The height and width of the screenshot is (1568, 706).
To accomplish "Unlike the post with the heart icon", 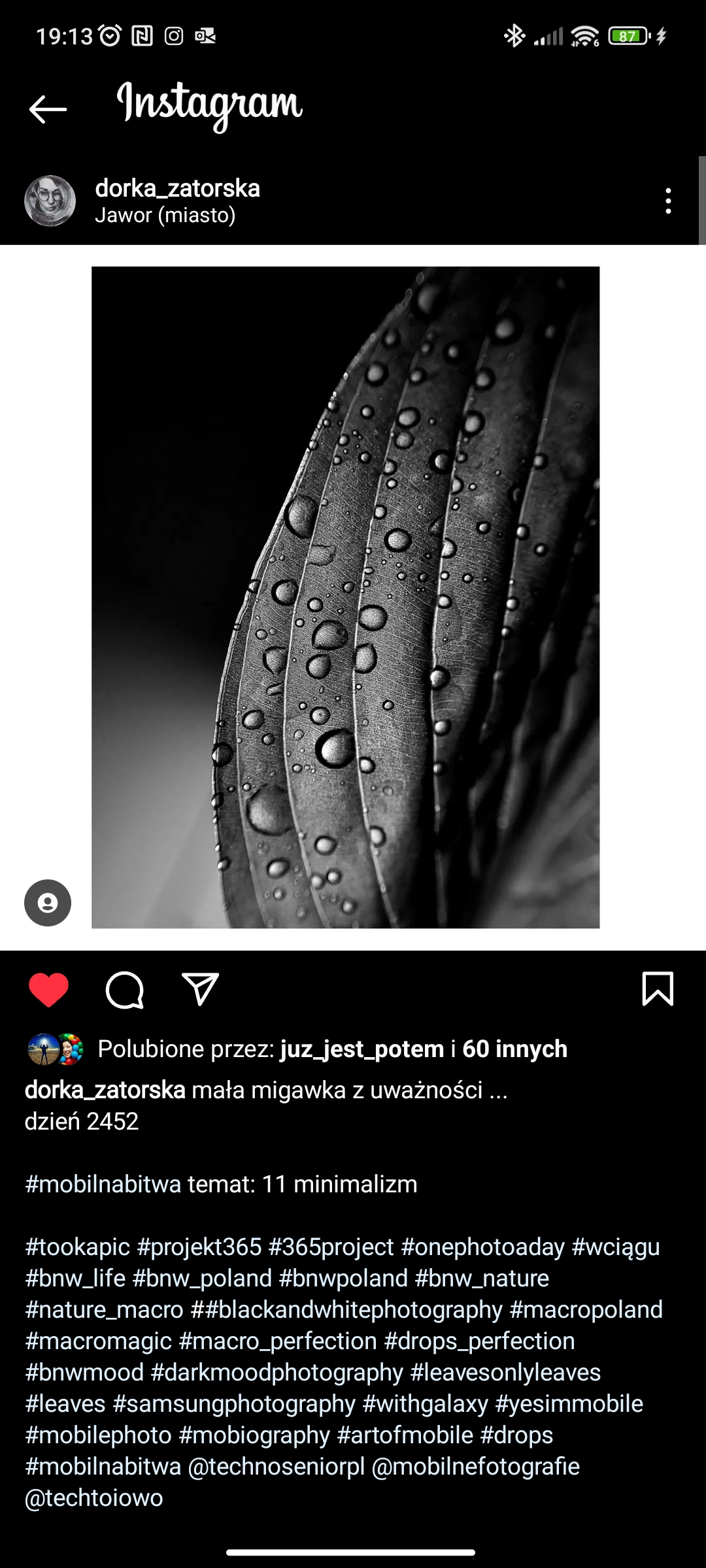I will point(48,989).
